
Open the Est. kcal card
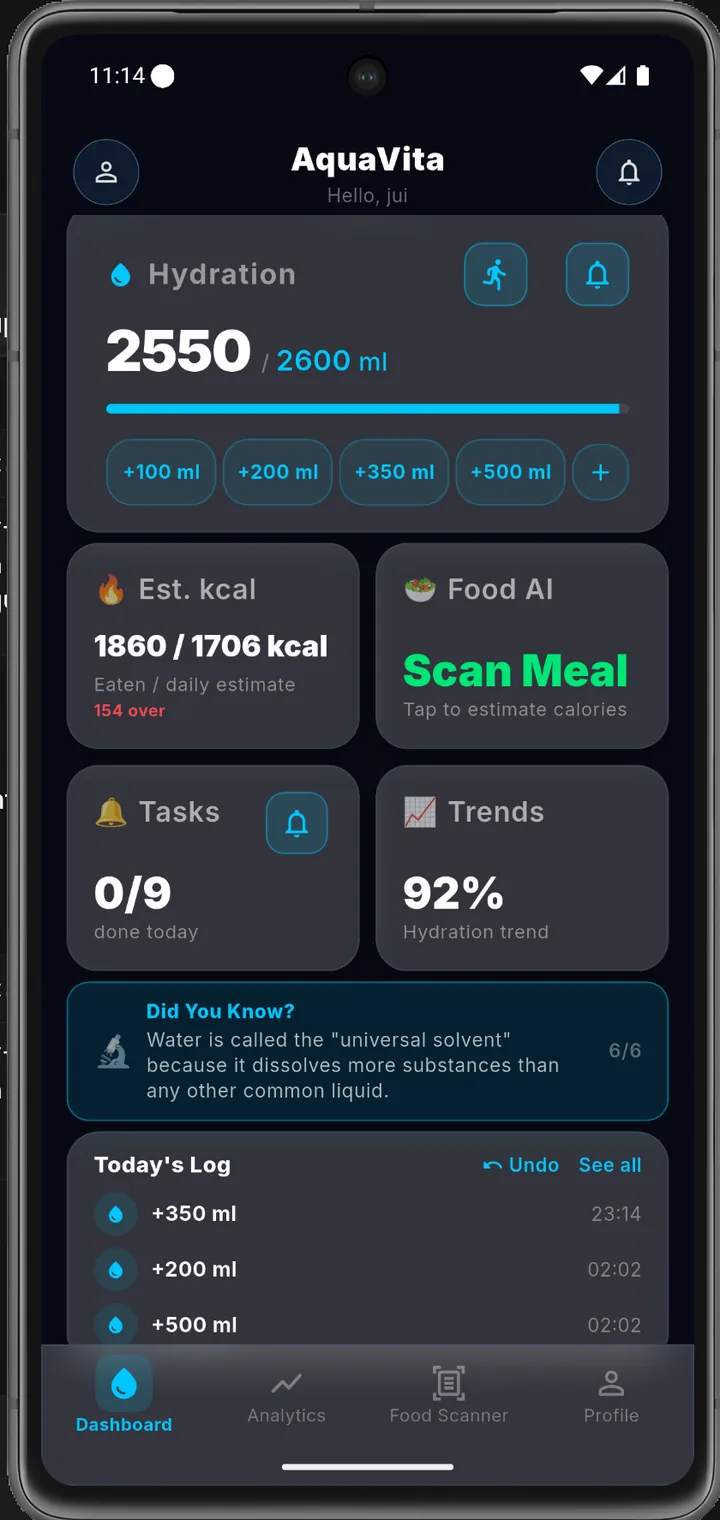tap(213, 646)
